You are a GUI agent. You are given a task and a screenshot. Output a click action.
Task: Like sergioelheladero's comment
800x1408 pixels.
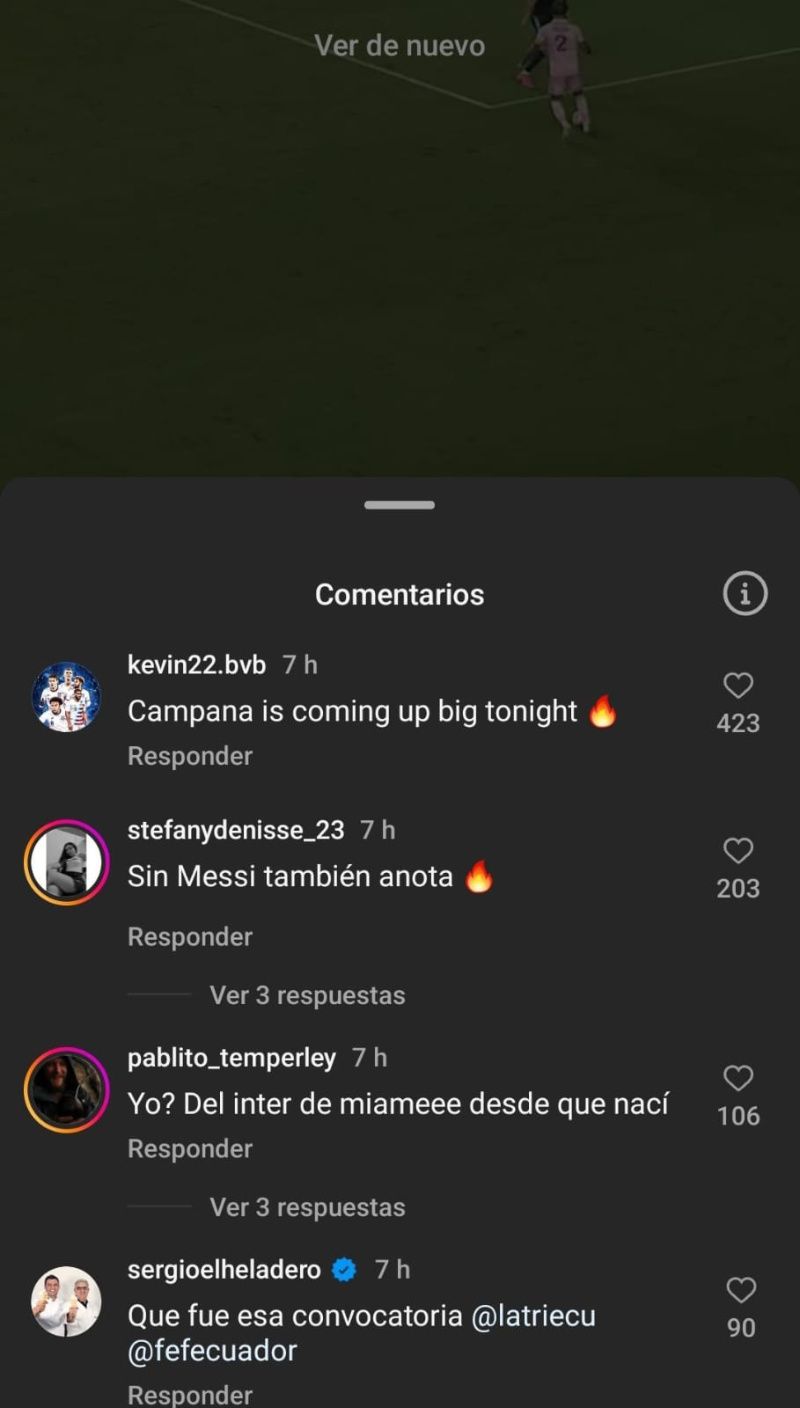tap(740, 1291)
